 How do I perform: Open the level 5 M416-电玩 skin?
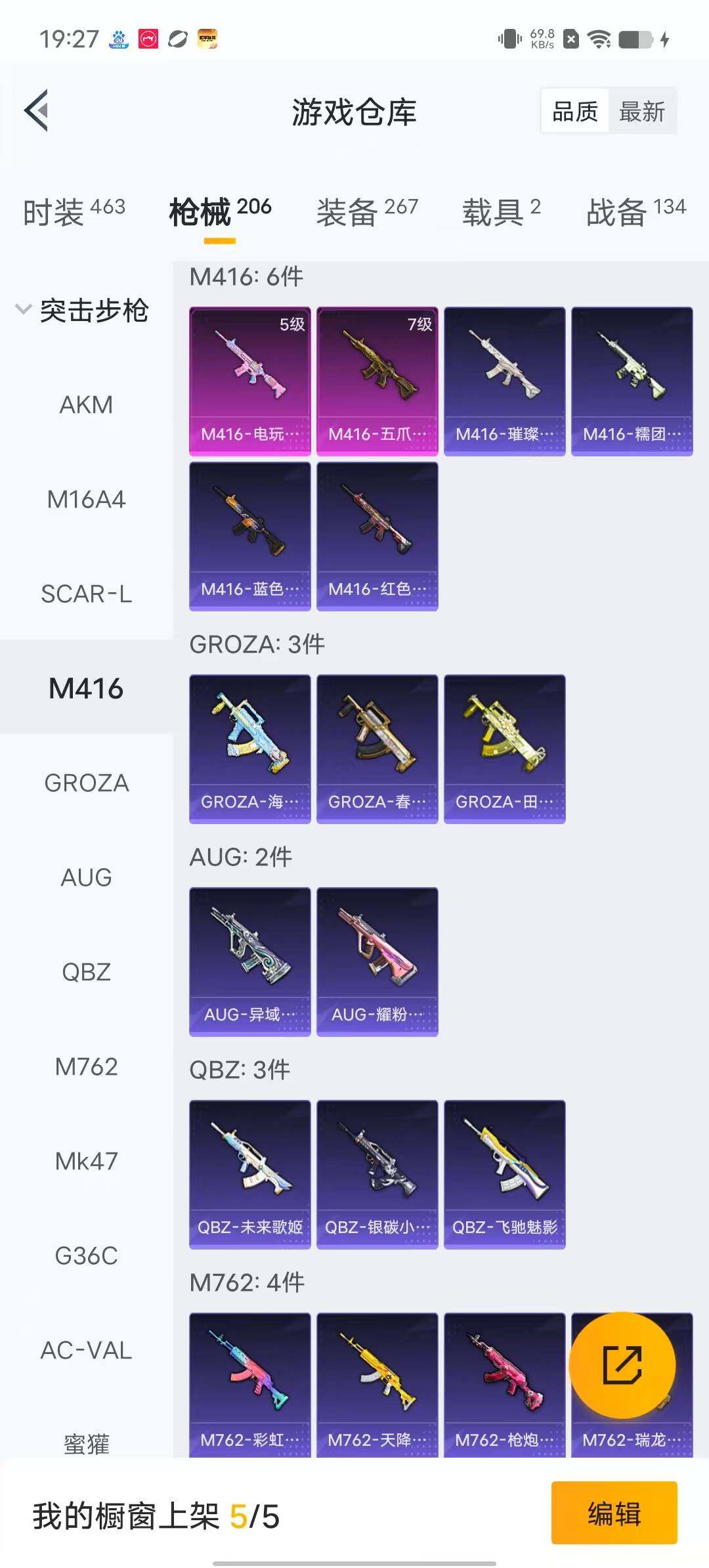pos(249,381)
